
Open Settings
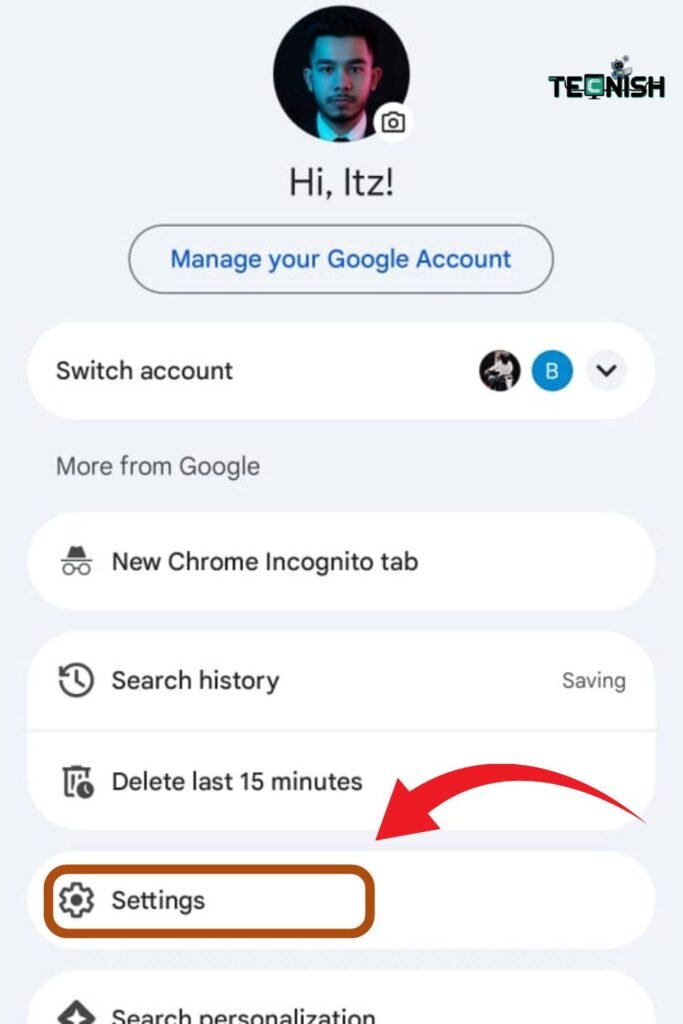pyautogui.click(x=158, y=900)
